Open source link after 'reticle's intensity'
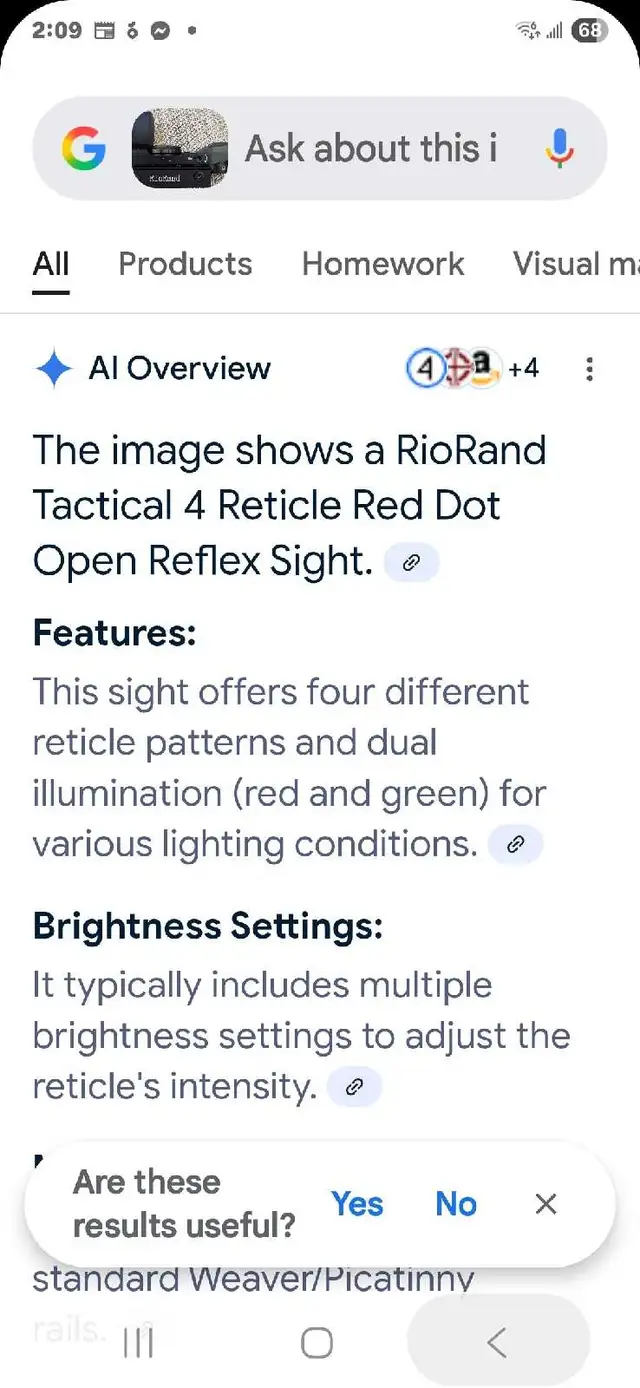The image size is (640, 1388). pos(354,1088)
